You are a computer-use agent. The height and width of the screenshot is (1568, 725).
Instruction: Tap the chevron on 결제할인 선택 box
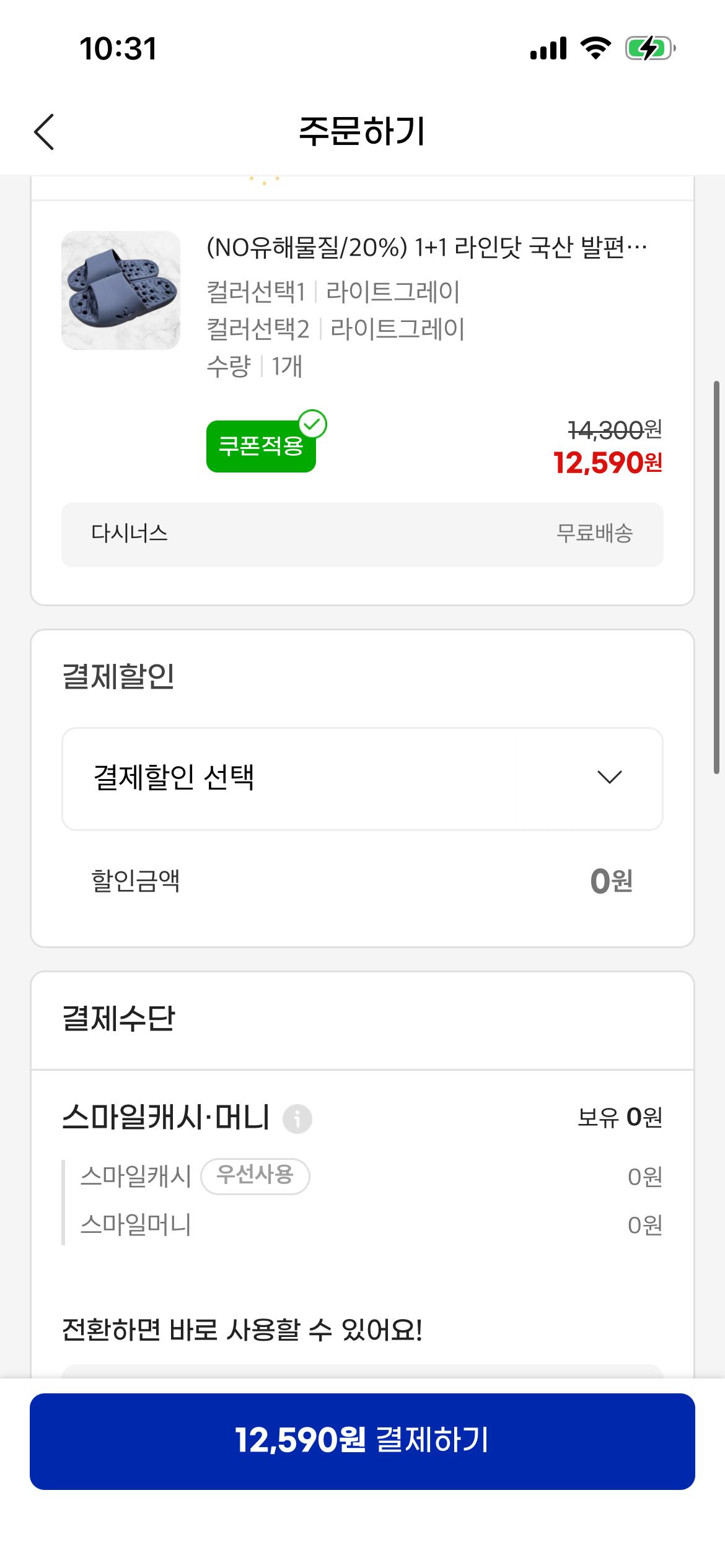tap(609, 779)
